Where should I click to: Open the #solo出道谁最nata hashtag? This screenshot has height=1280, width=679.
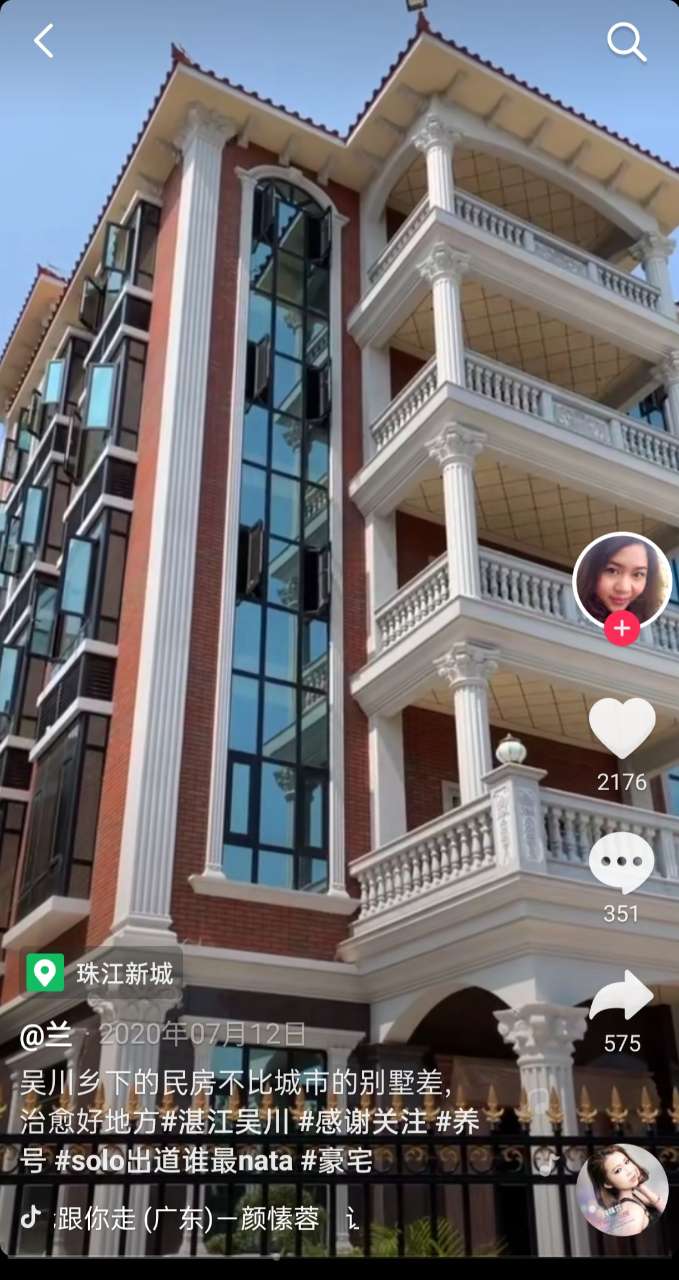pos(173,1160)
